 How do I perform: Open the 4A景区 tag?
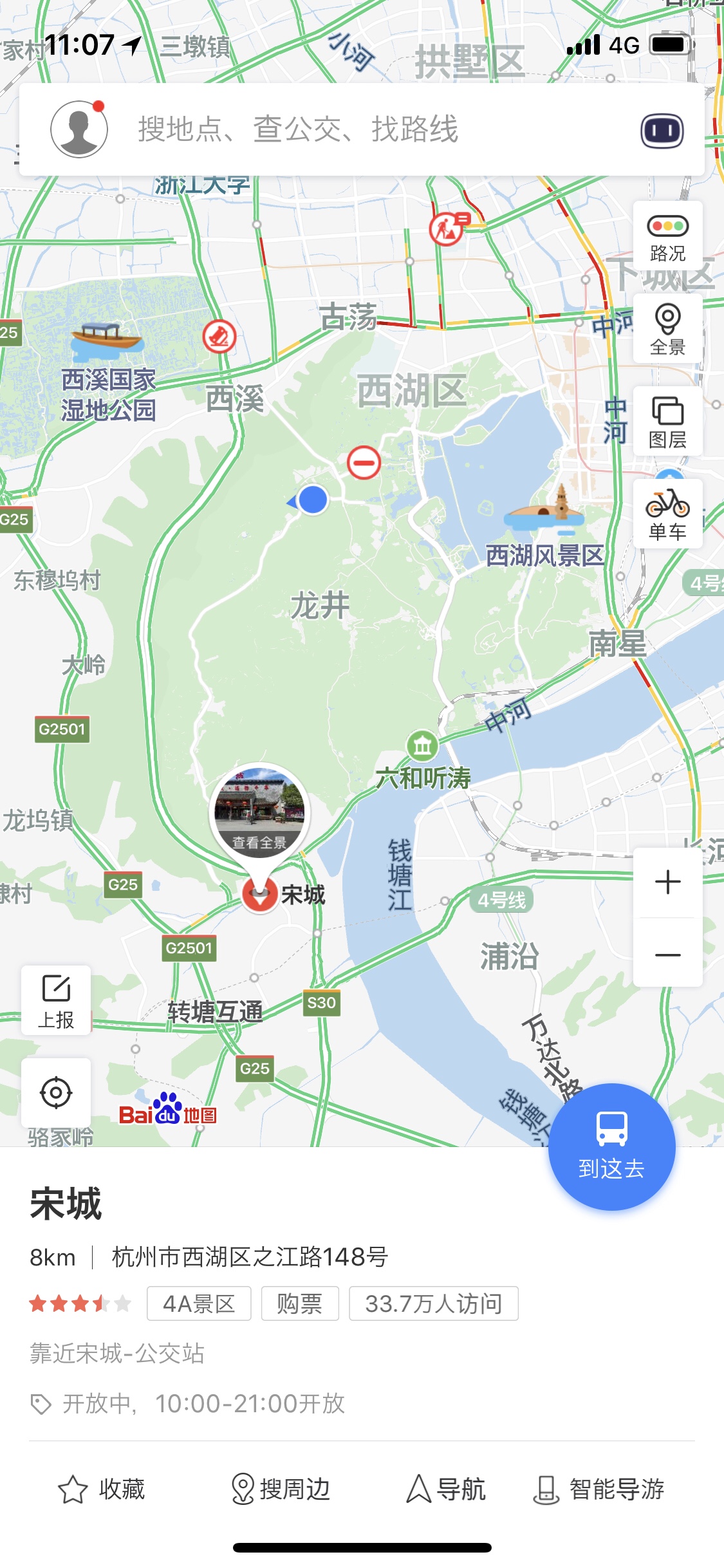tap(198, 1303)
